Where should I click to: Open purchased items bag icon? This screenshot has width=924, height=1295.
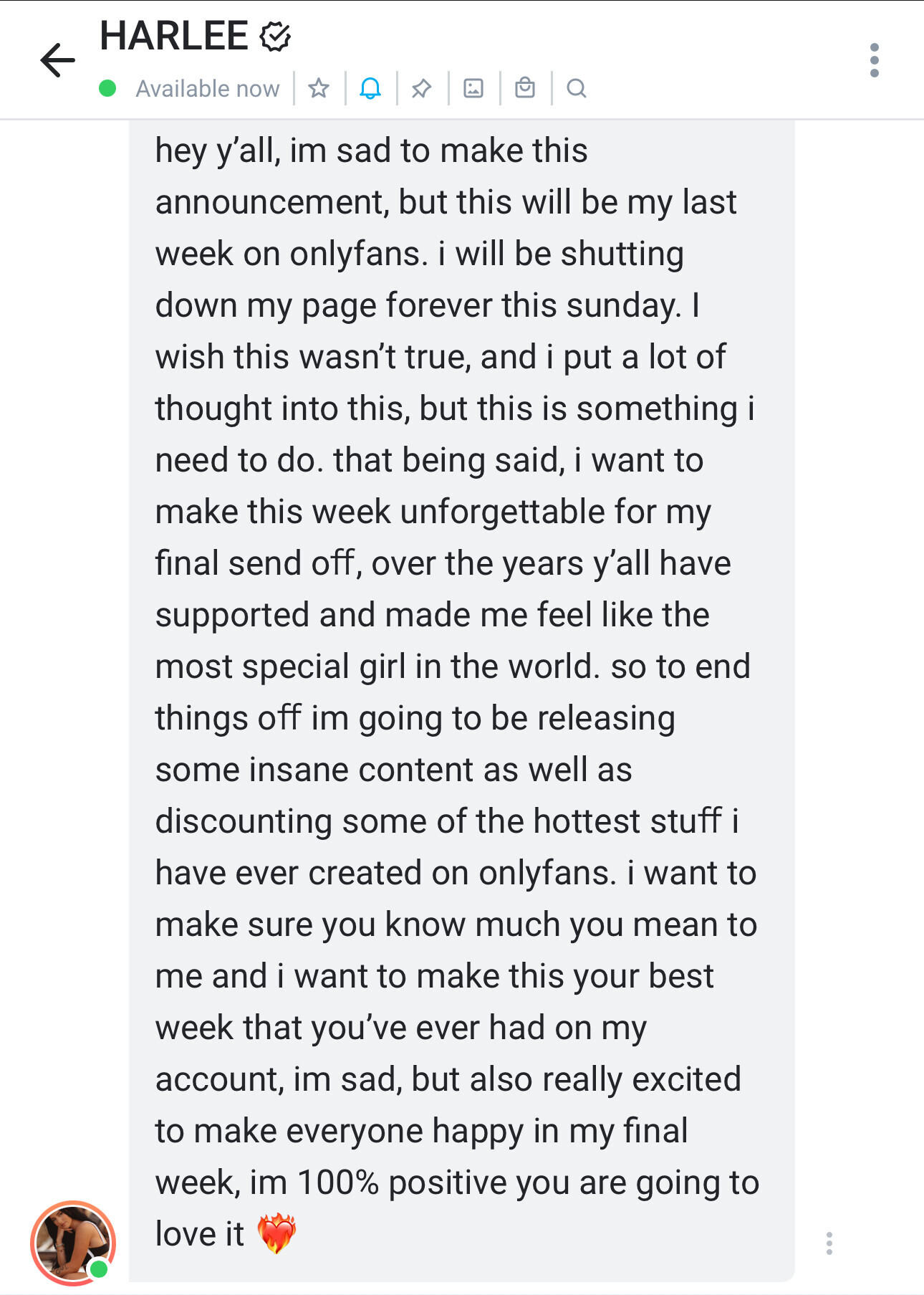[525, 88]
